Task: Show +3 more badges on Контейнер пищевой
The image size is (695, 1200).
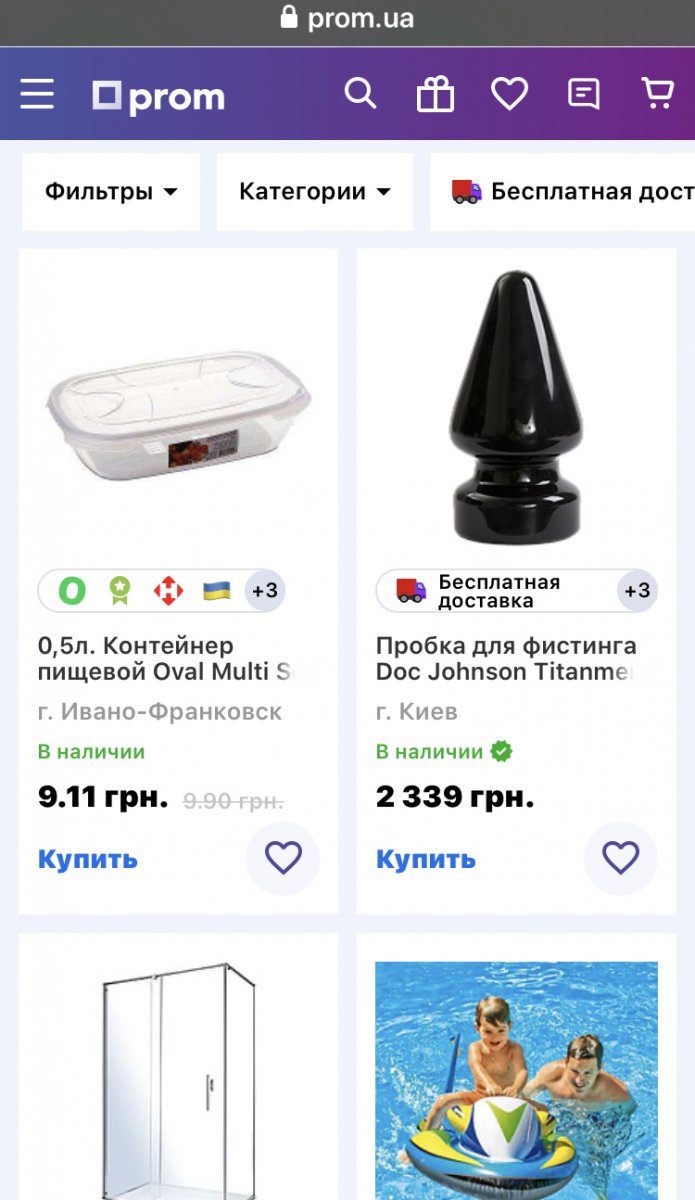Action: point(265,591)
